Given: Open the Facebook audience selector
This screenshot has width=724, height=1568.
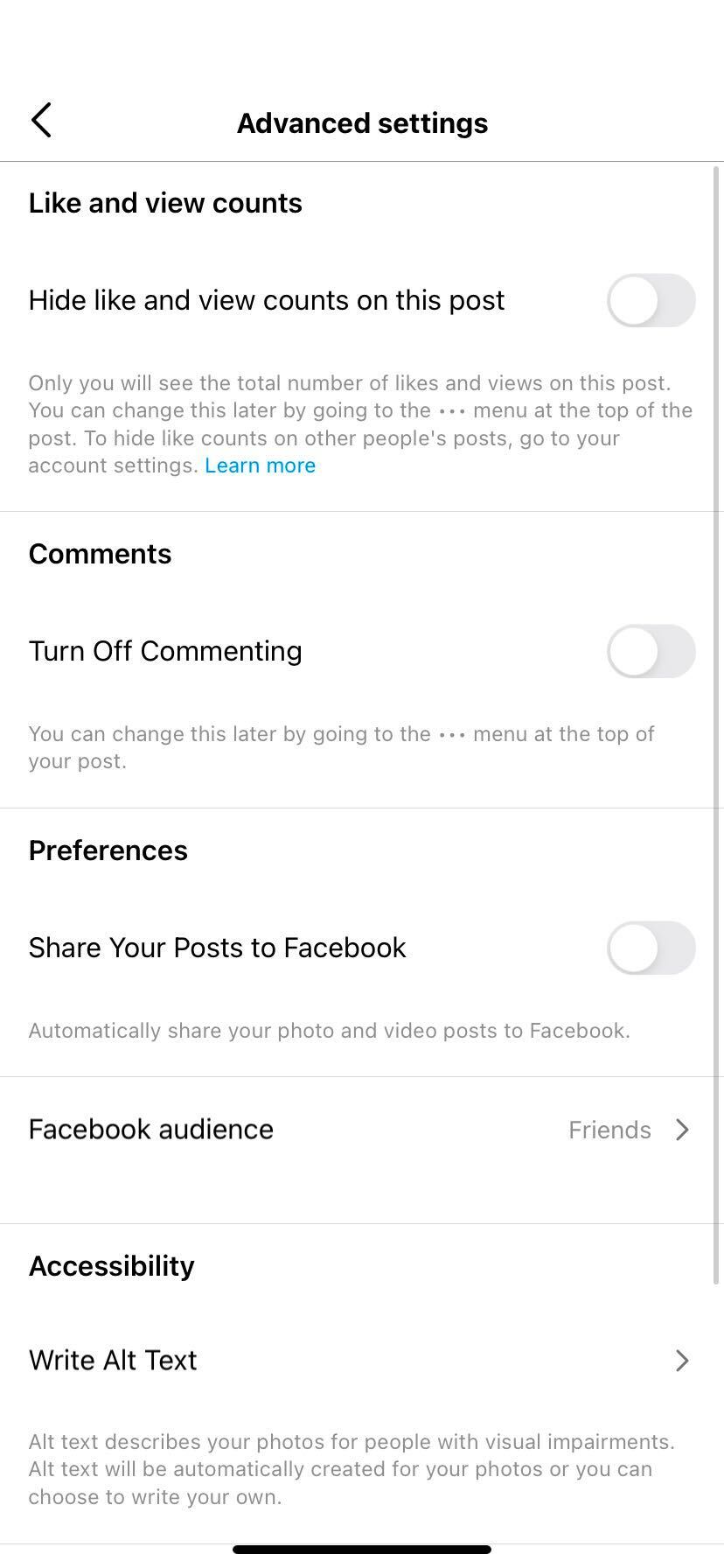Looking at the screenshot, I should tap(362, 1129).
